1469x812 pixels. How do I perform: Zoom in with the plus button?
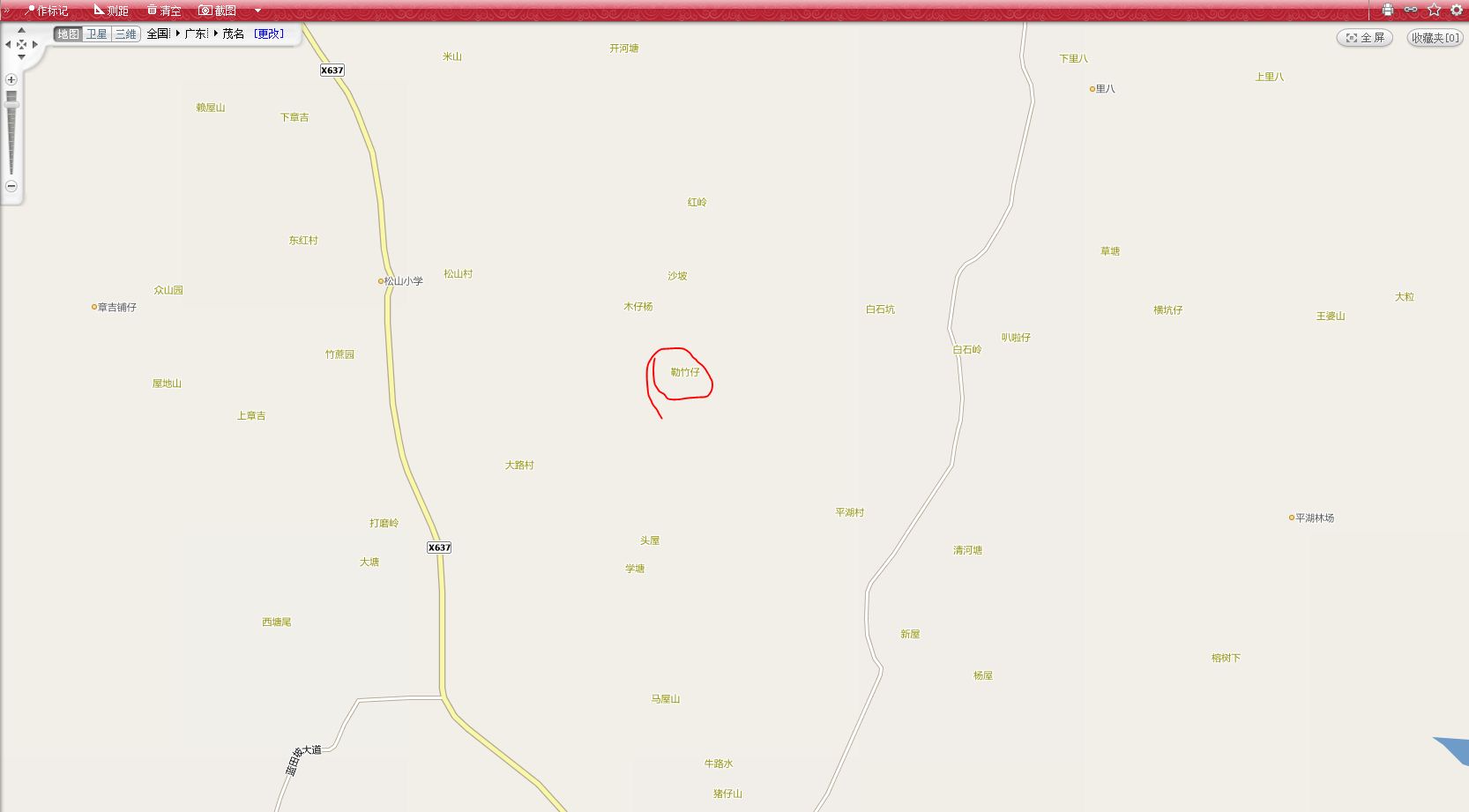pos(11,79)
